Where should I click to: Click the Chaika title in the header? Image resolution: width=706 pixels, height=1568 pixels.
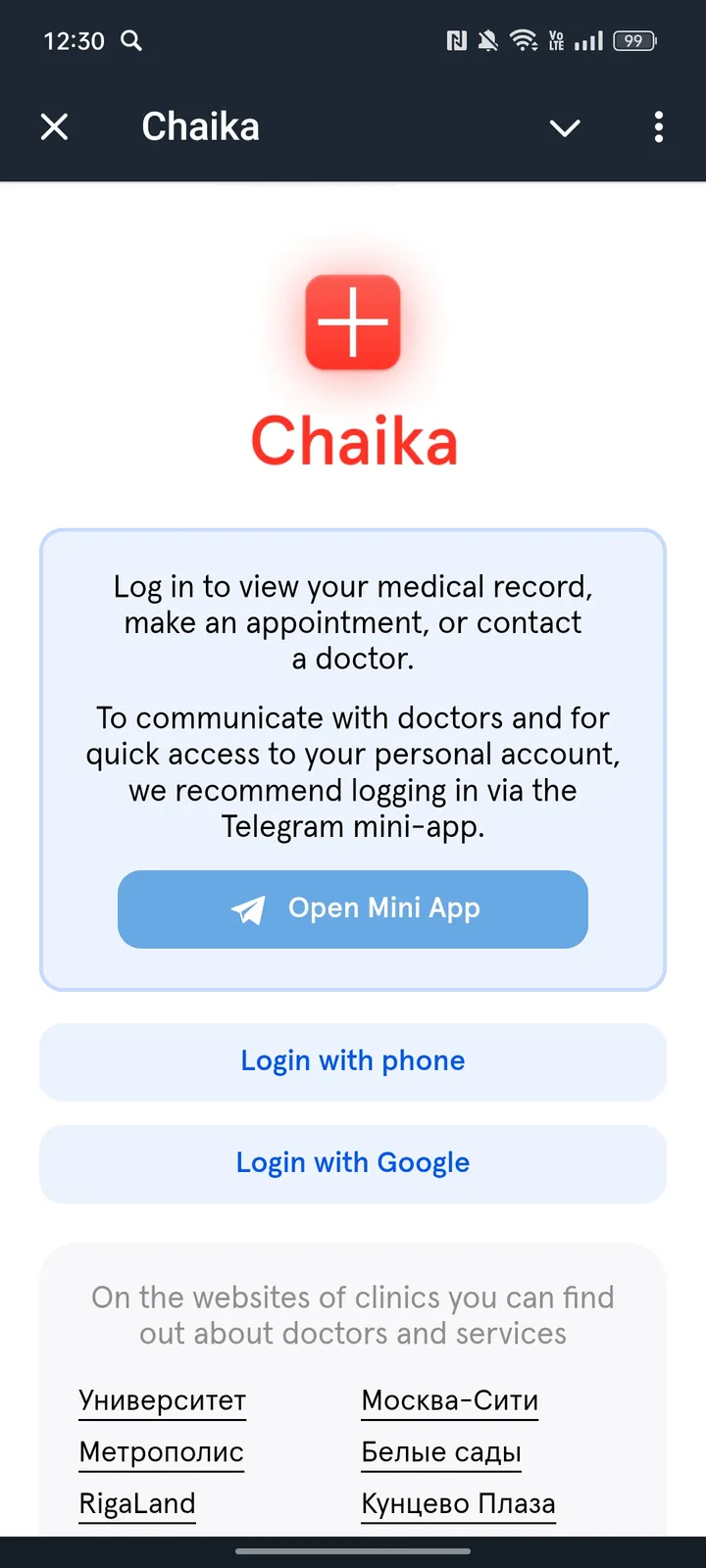pos(200,125)
